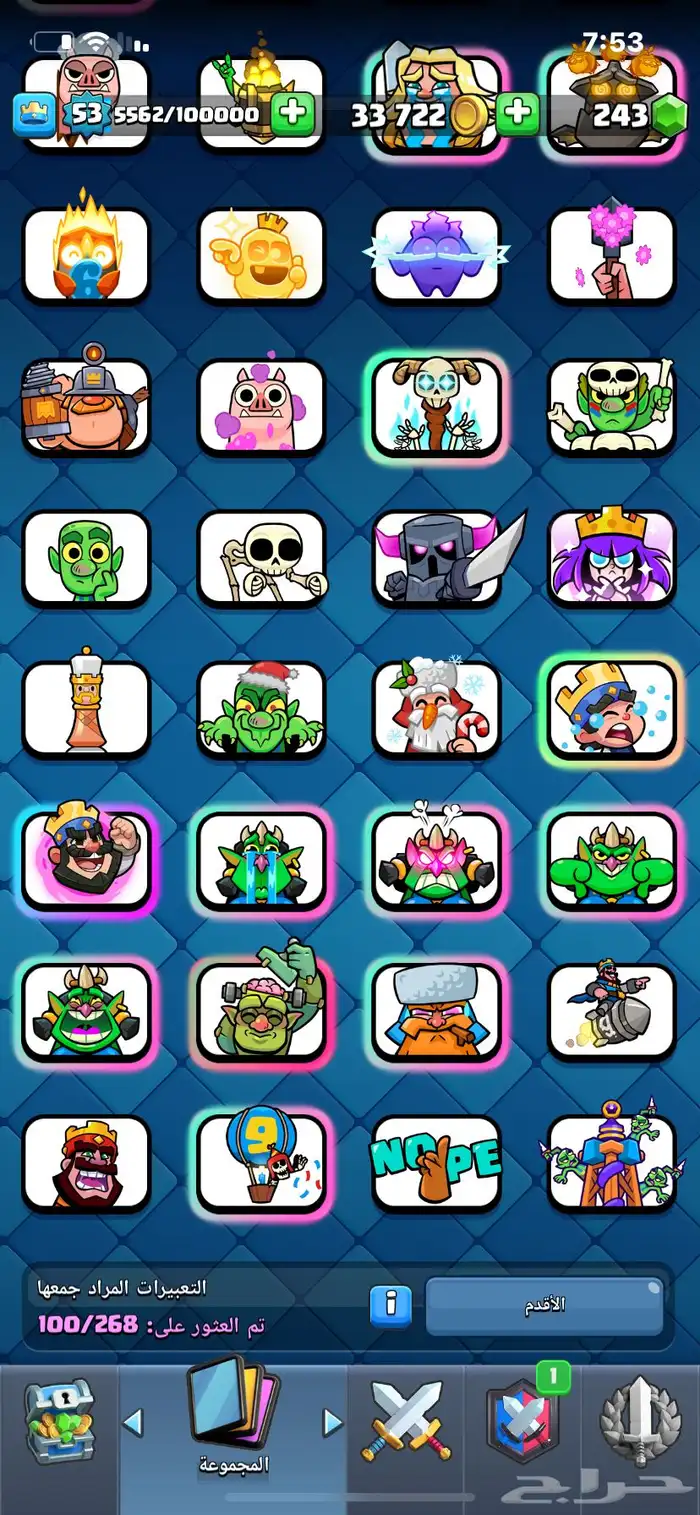Tap the left arrow beside the collection tab

(133, 1421)
